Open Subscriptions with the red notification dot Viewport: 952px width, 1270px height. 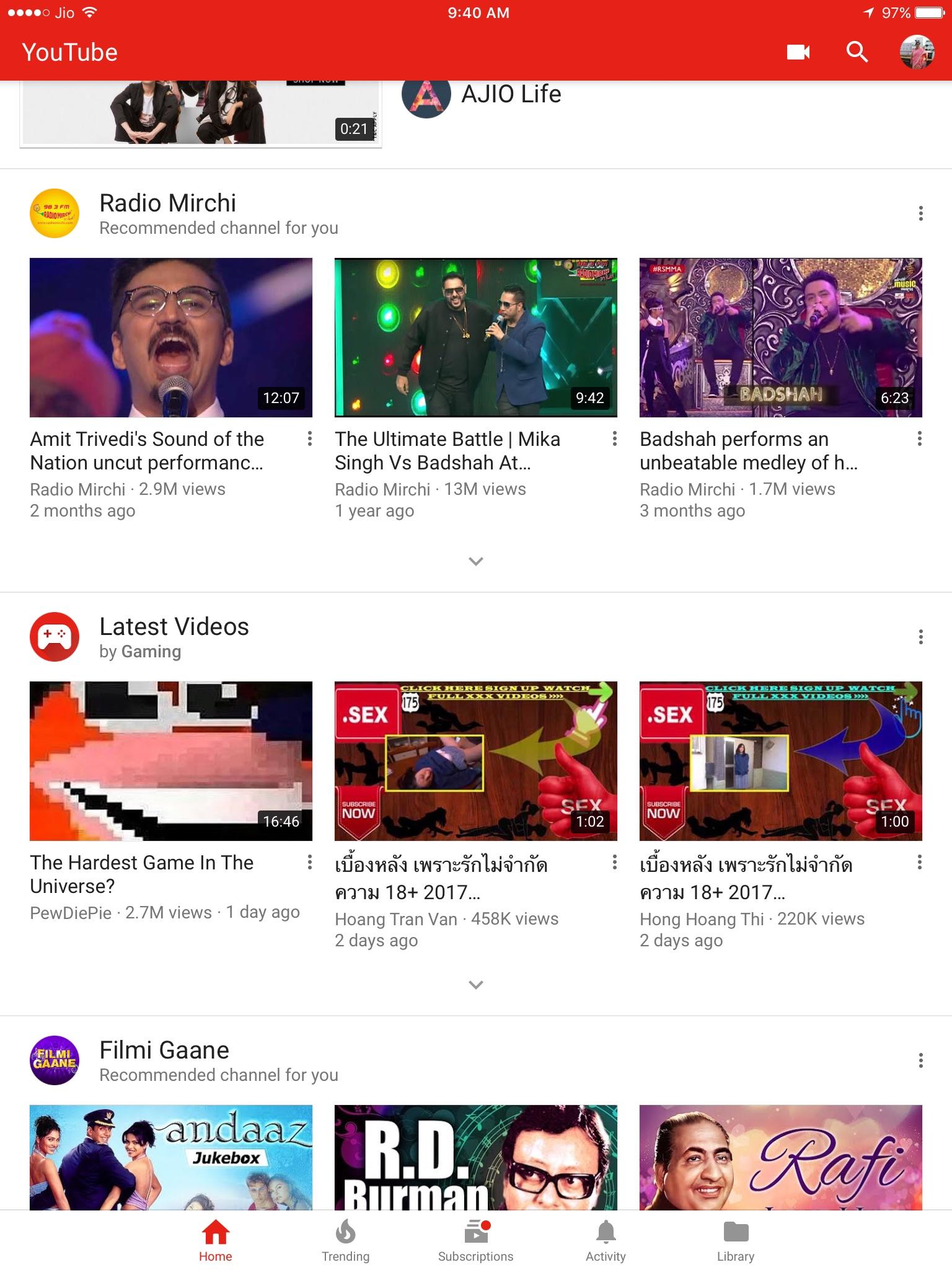pos(475,1237)
